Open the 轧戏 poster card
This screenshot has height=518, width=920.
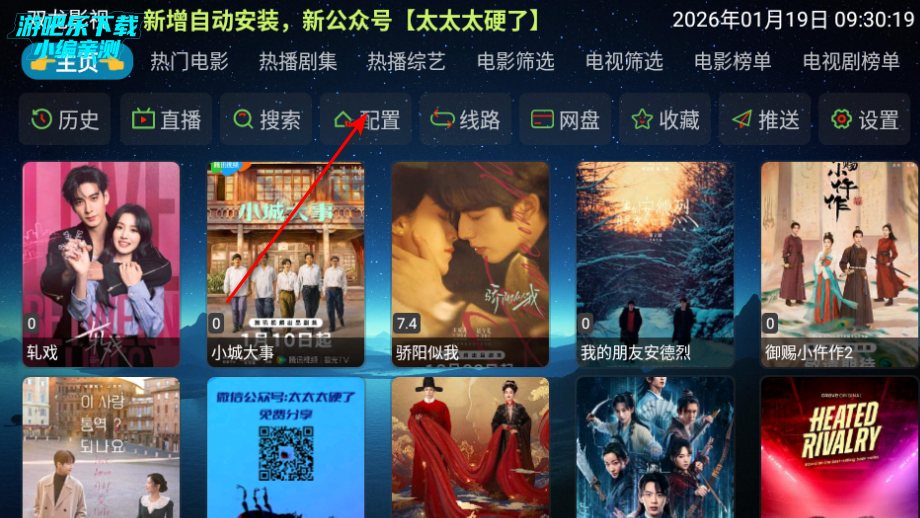pos(101,264)
